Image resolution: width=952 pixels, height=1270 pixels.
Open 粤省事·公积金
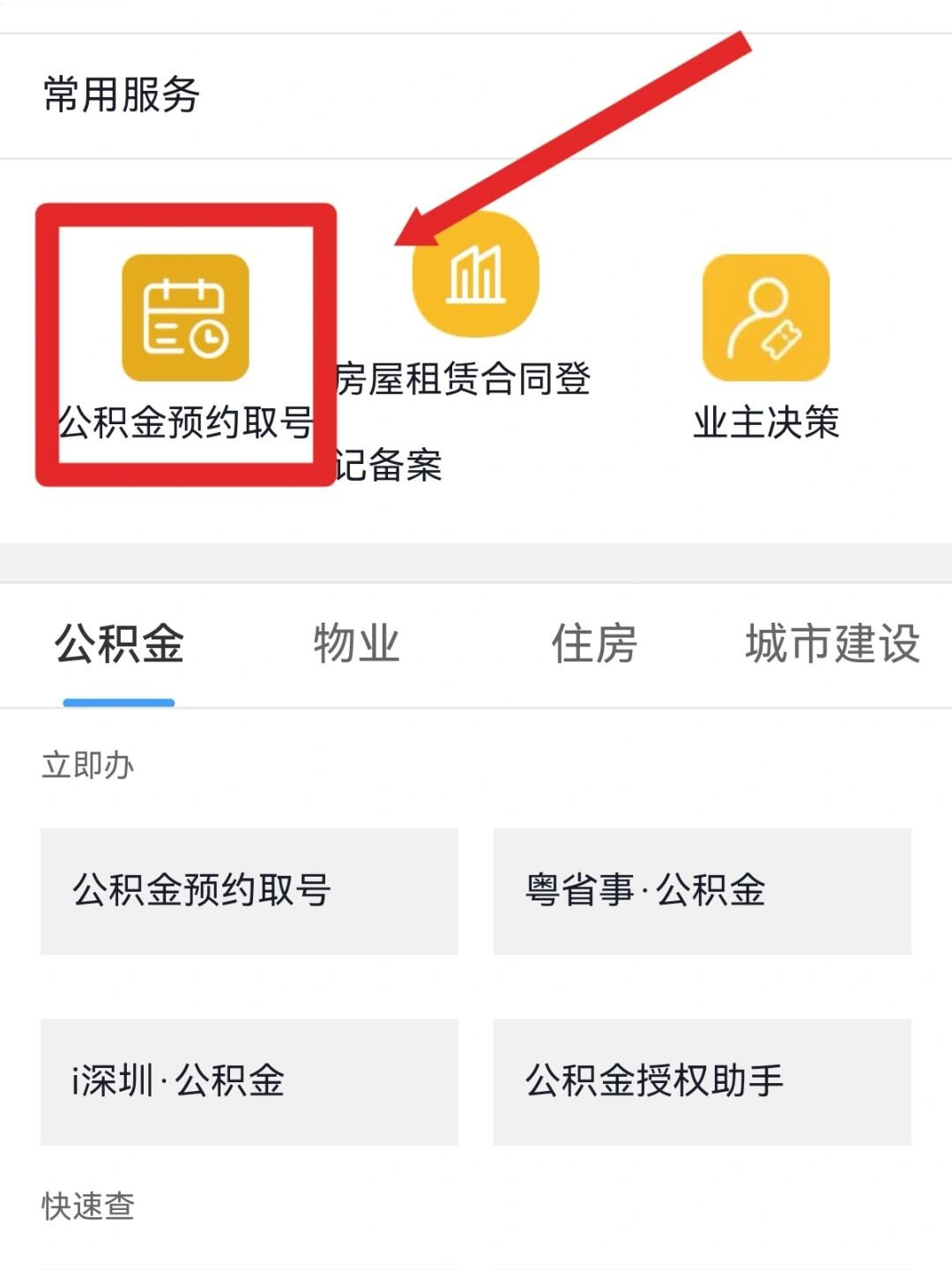(x=702, y=891)
